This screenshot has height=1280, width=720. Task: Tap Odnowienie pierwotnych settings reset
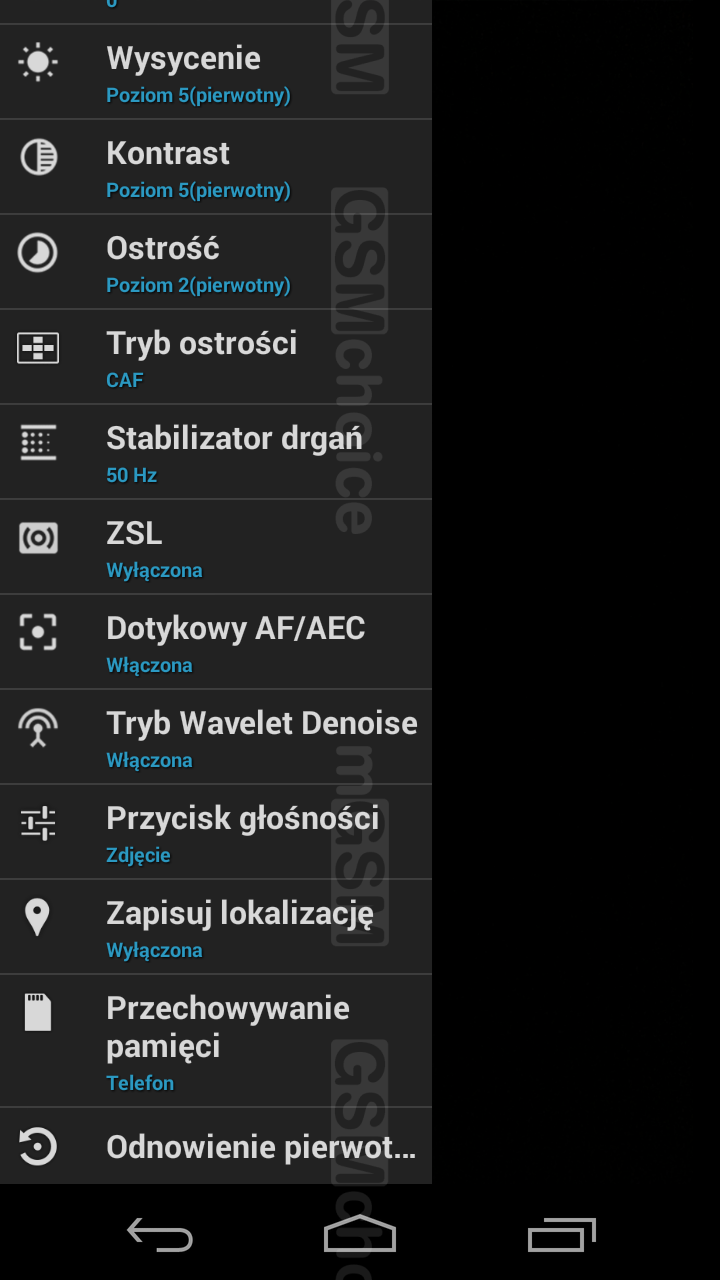click(x=215, y=1147)
